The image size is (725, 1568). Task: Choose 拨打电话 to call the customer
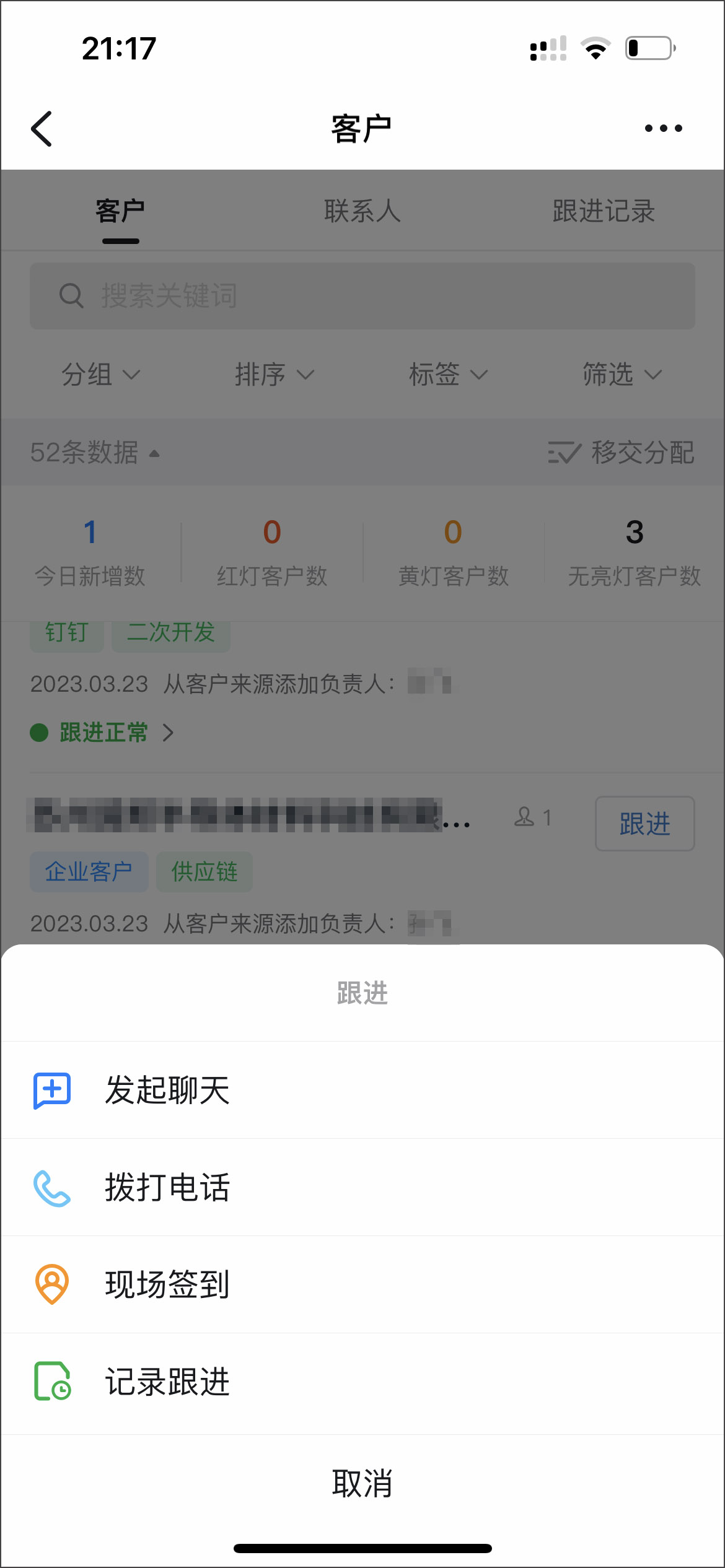[167, 1188]
